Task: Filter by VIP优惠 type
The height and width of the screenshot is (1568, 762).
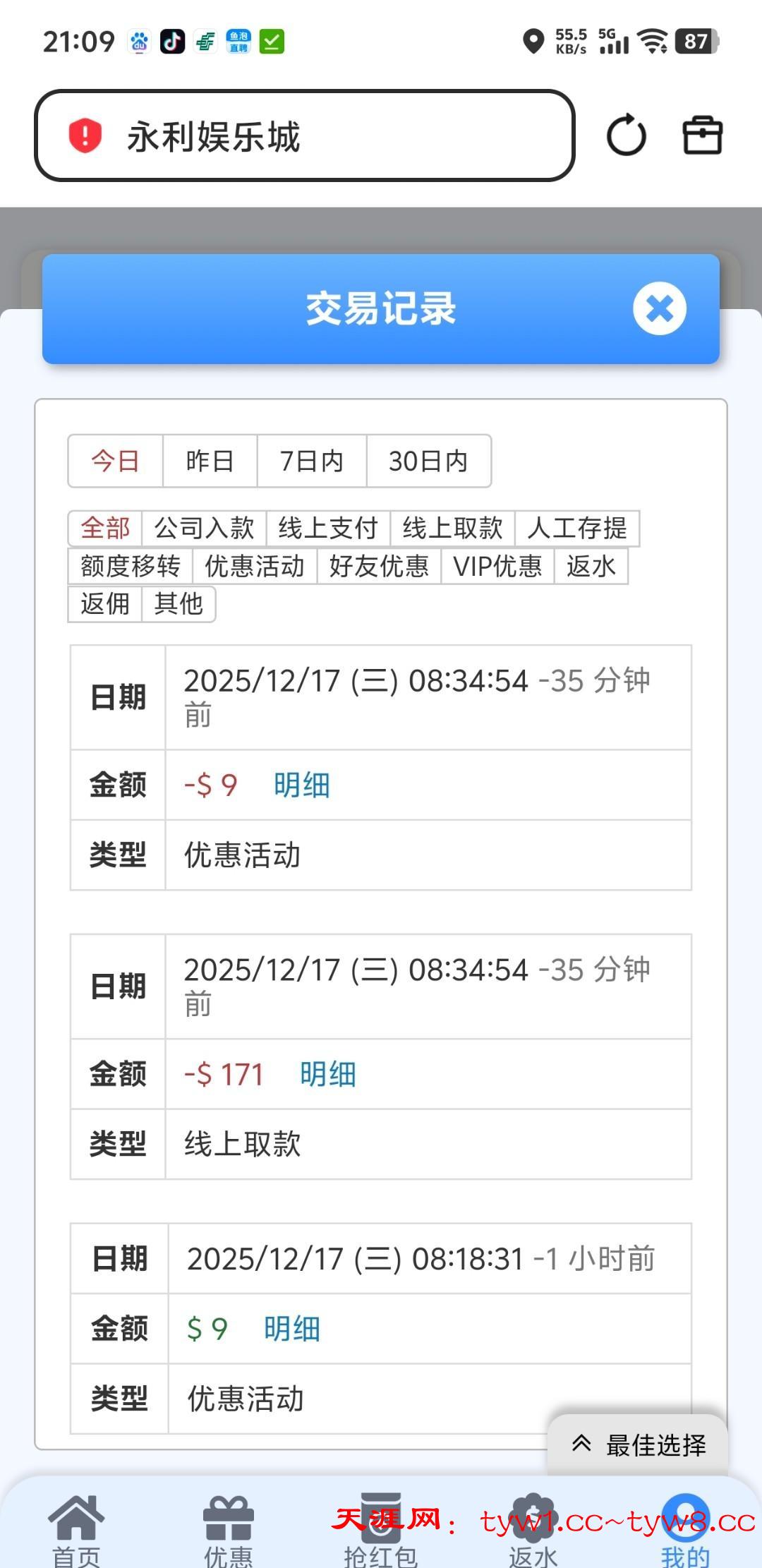Action: click(x=497, y=566)
